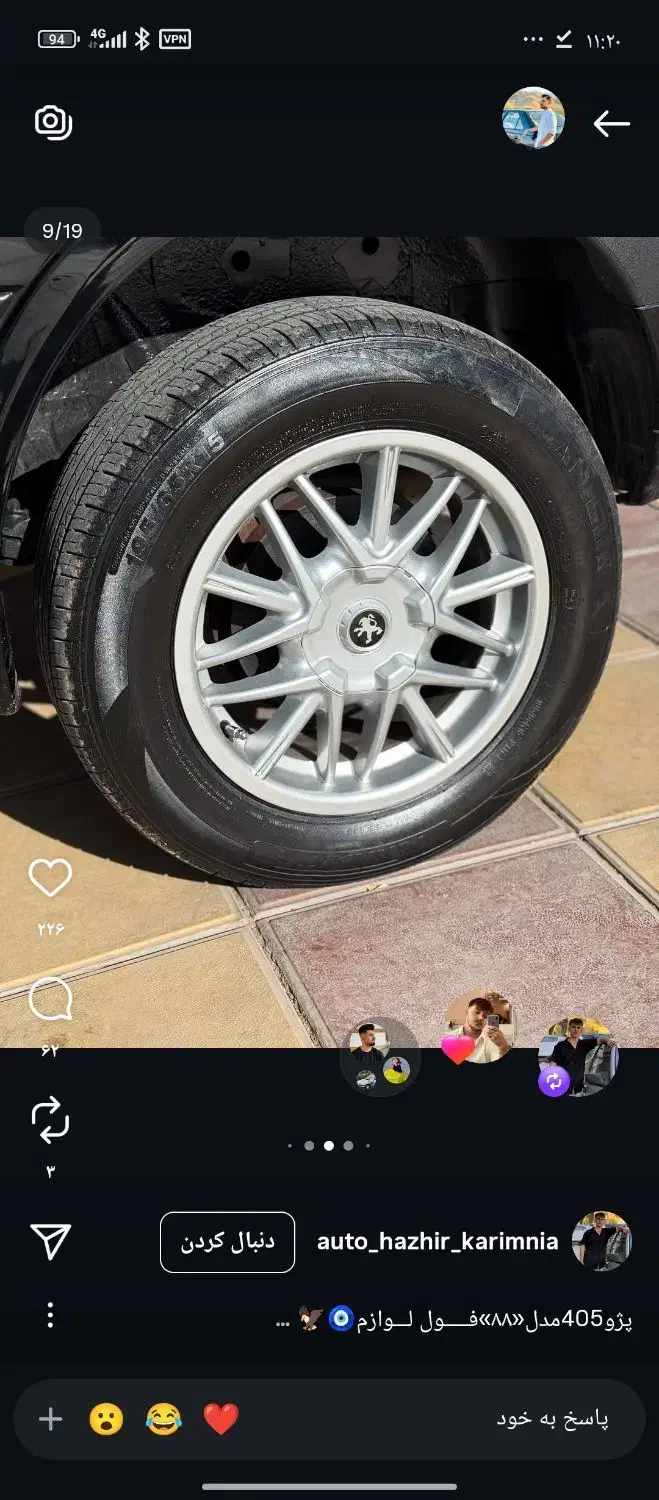Image resolution: width=659 pixels, height=1500 pixels.
Task: View the auto_hazhir_karimnia avatar
Action: [601, 1241]
